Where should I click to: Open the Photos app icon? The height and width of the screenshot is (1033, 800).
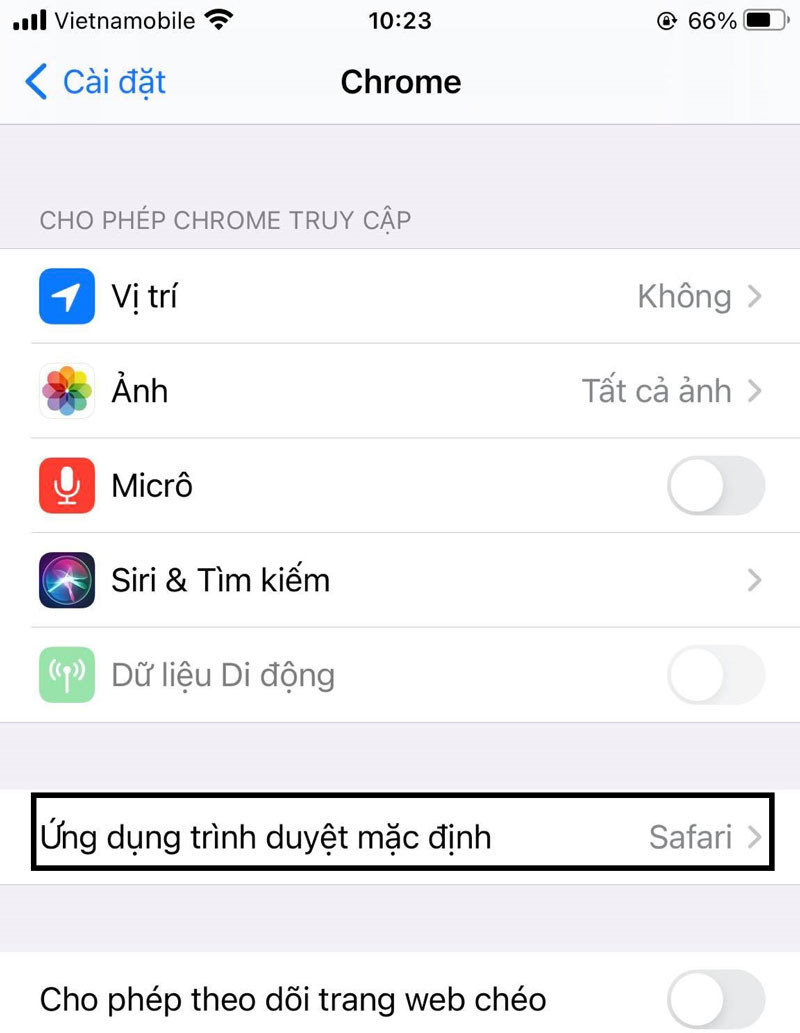point(66,390)
